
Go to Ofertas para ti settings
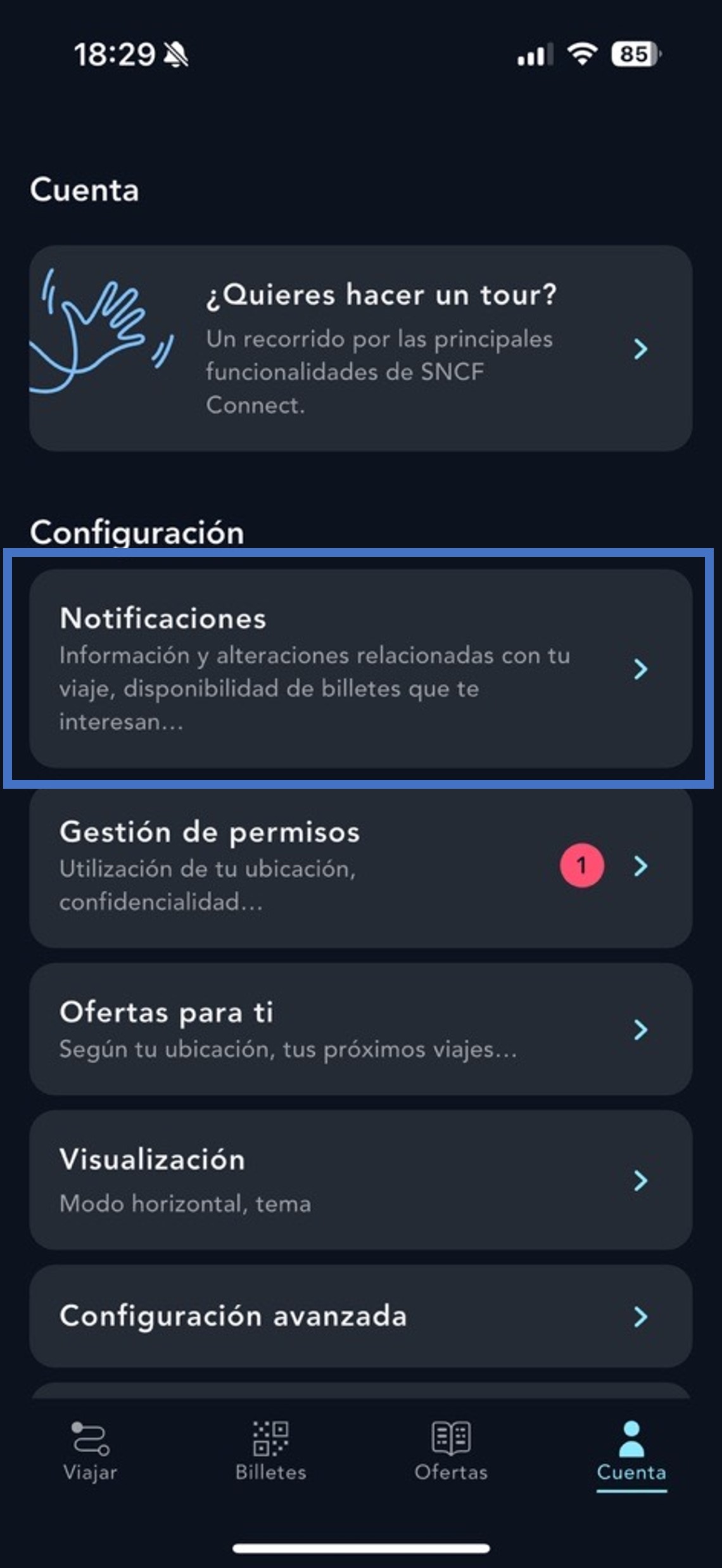tap(360, 1029)
